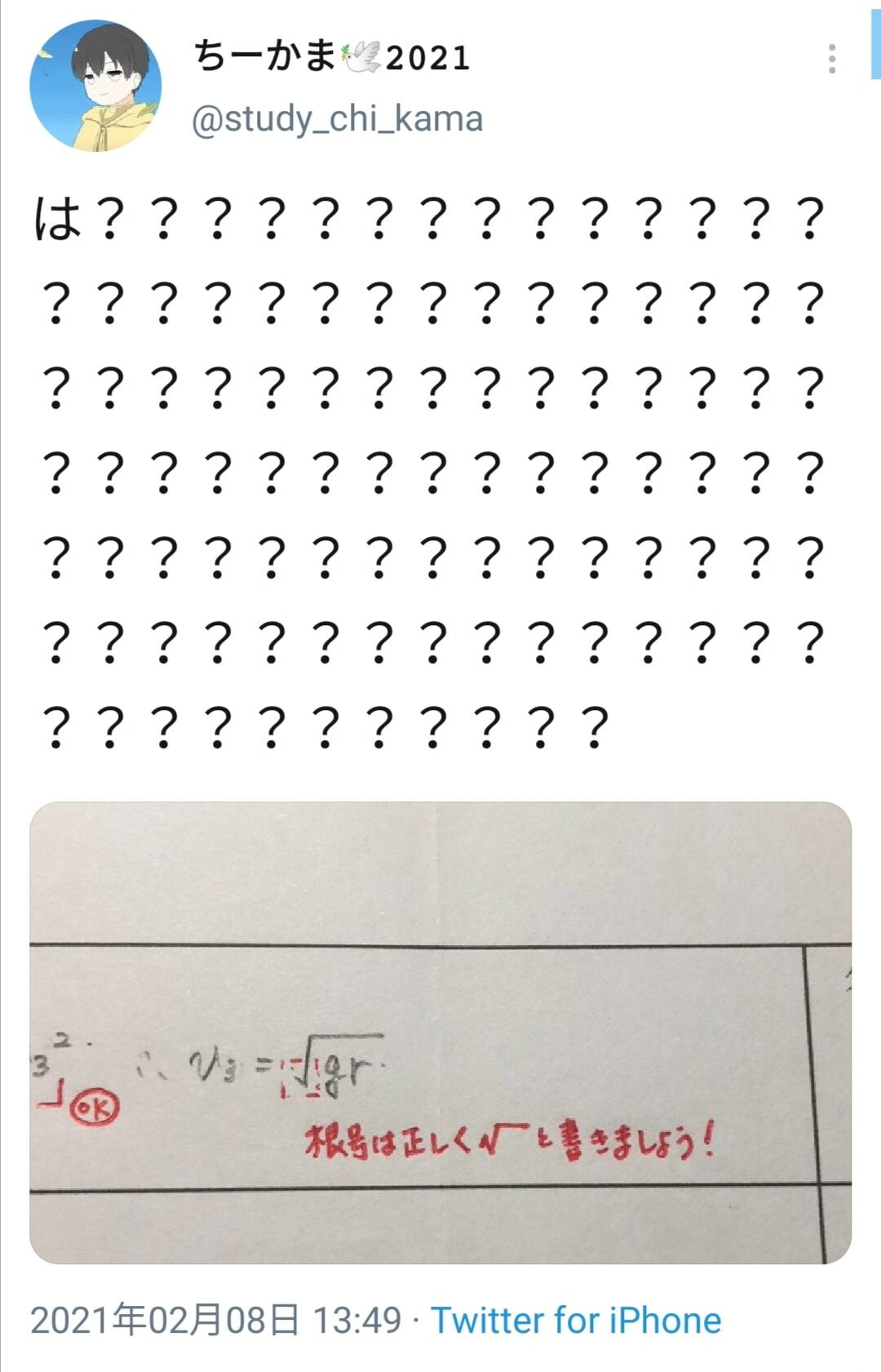Image resolution: width=881 pixels, height=1372 pixels.
Task: Tap the Twitter for iPhone source link
Action: pyautogui.click(x=576, y=1320)
